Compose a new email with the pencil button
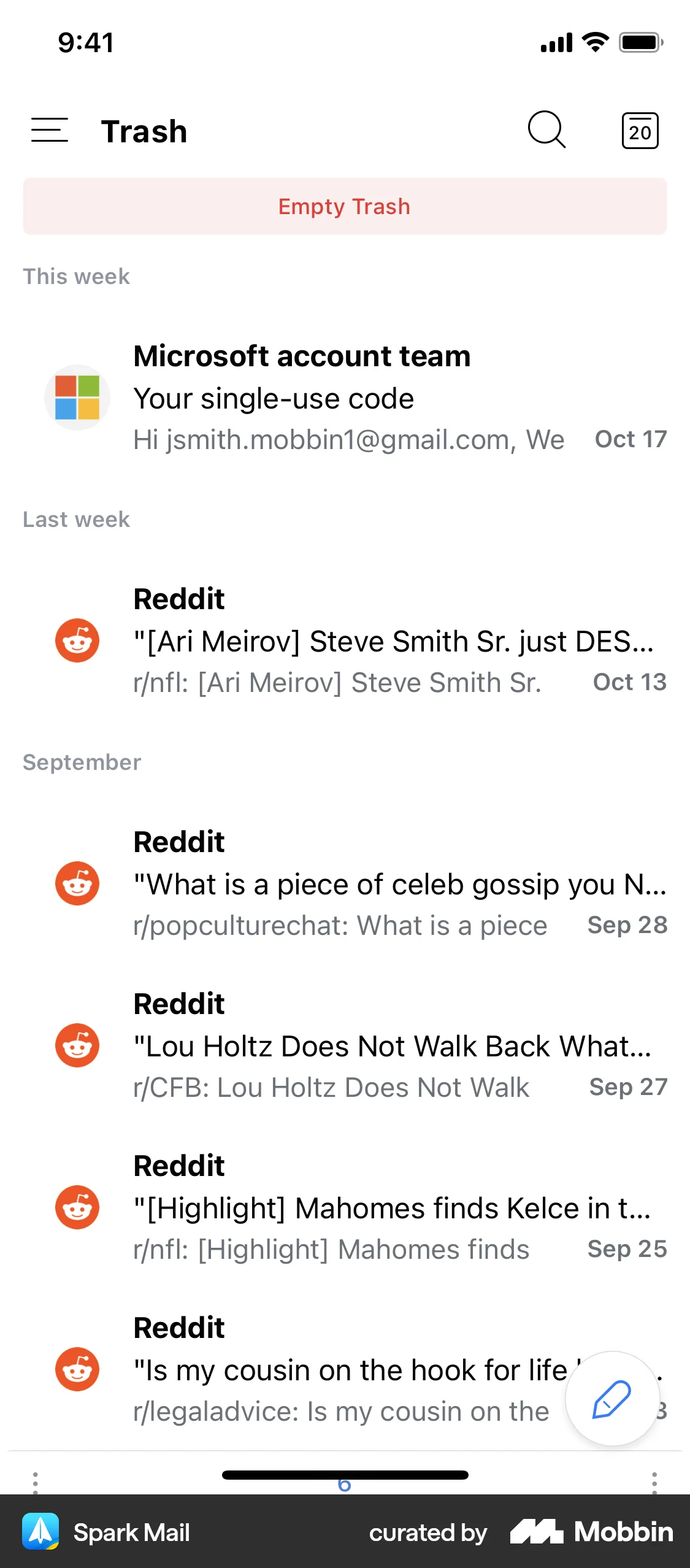Viewport: 690px width, 1568px height. (611, 1399)
